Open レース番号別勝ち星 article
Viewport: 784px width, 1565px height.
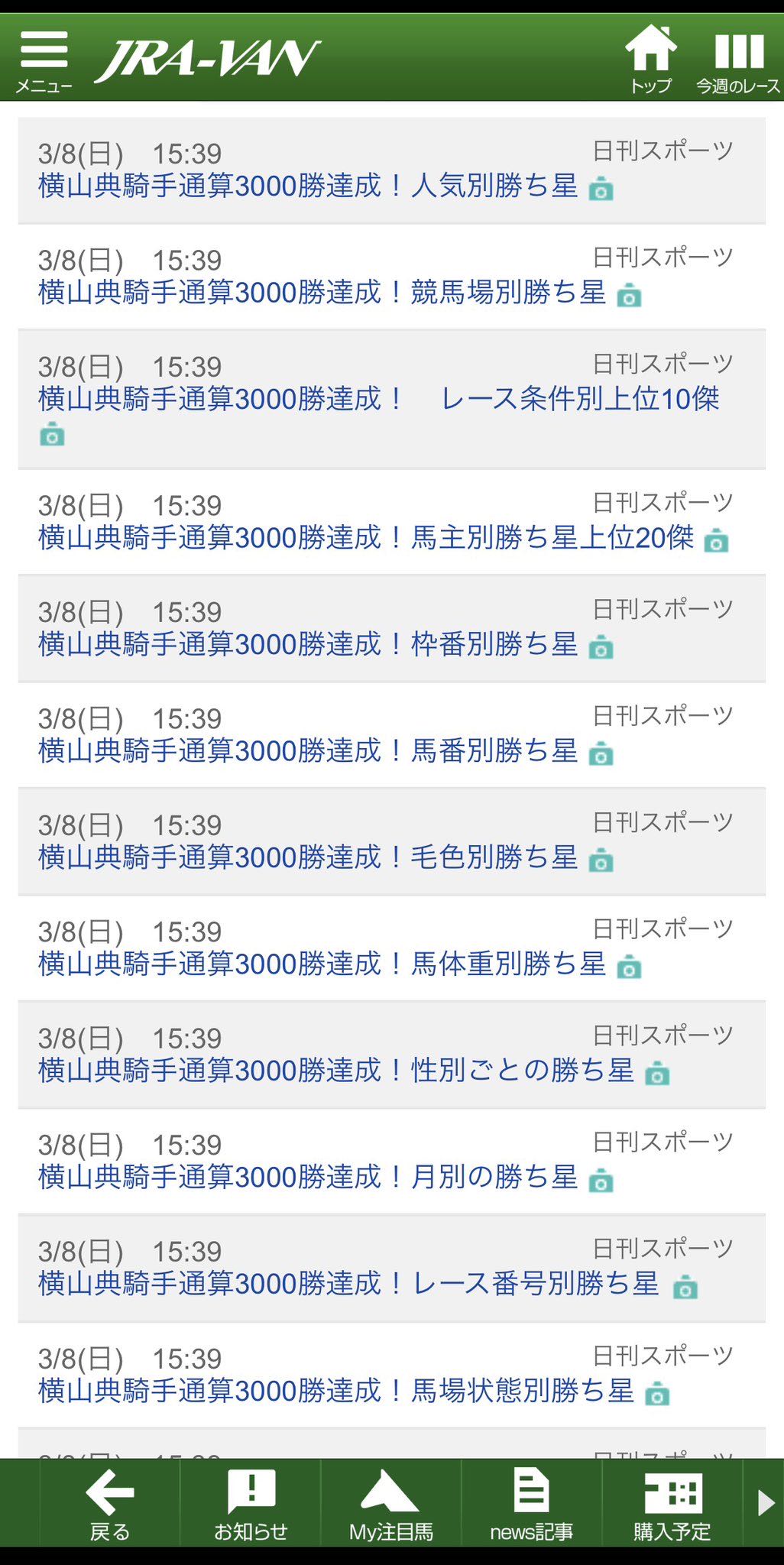coord(348,1284)
